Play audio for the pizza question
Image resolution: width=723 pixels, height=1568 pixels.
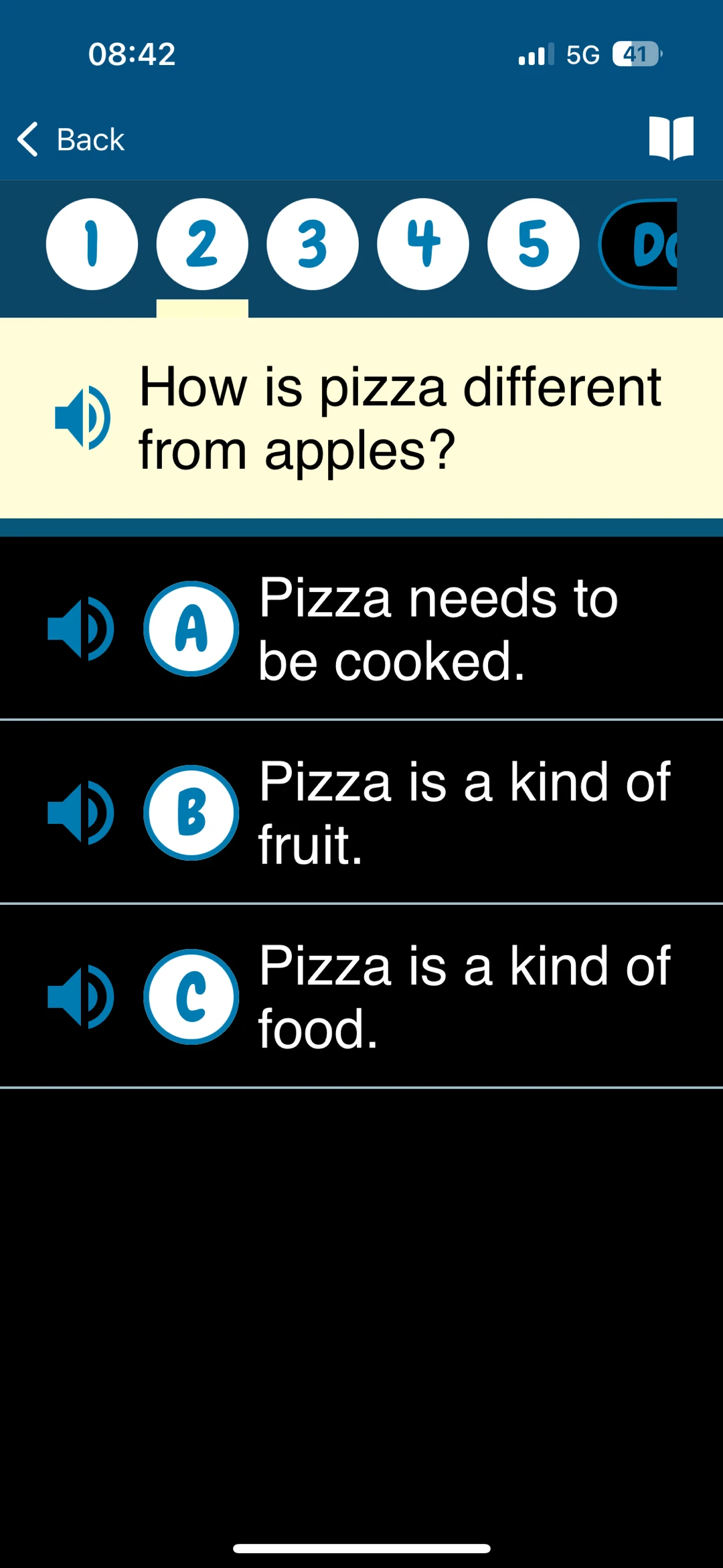click(x=82, y=418)
